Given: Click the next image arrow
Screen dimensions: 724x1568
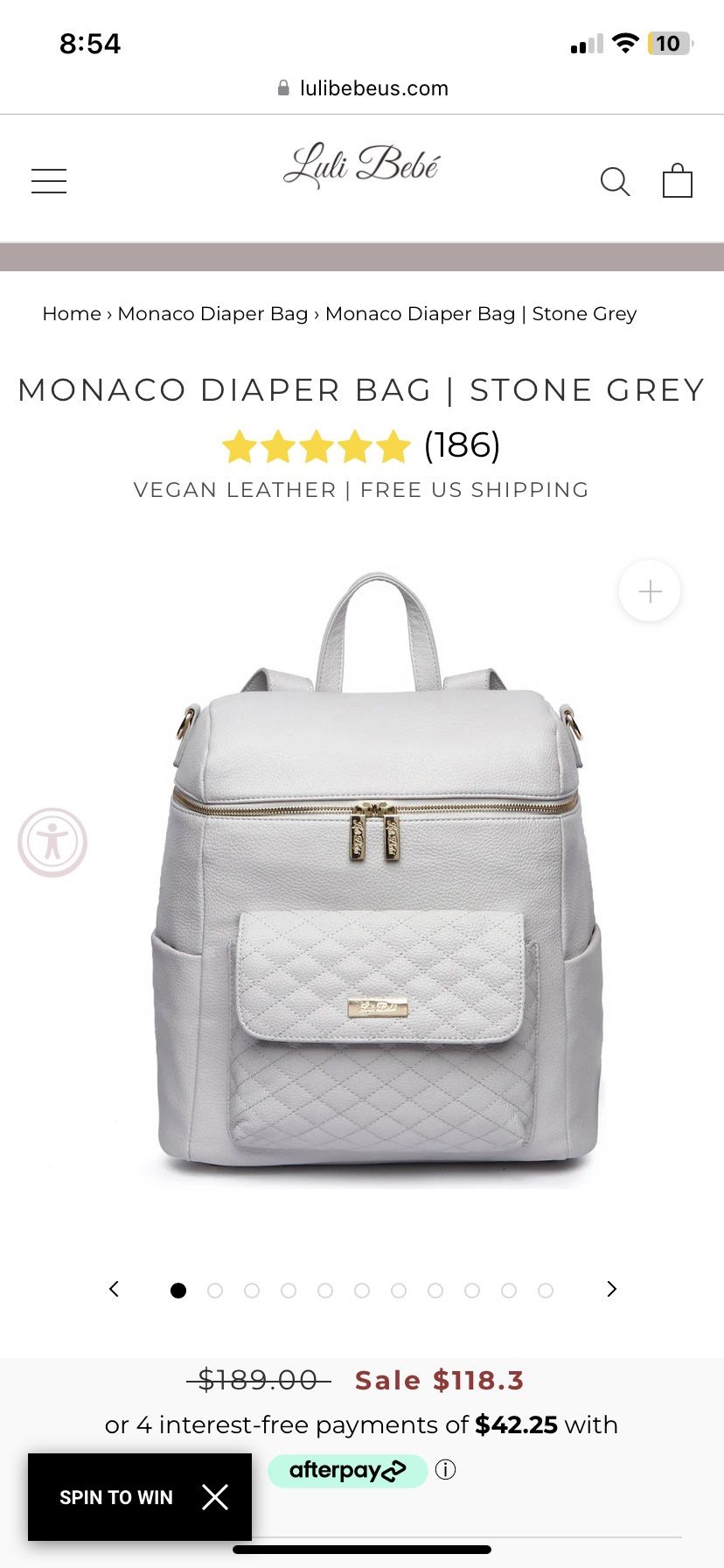Looking at the screenshot, I should point(611,1289).
